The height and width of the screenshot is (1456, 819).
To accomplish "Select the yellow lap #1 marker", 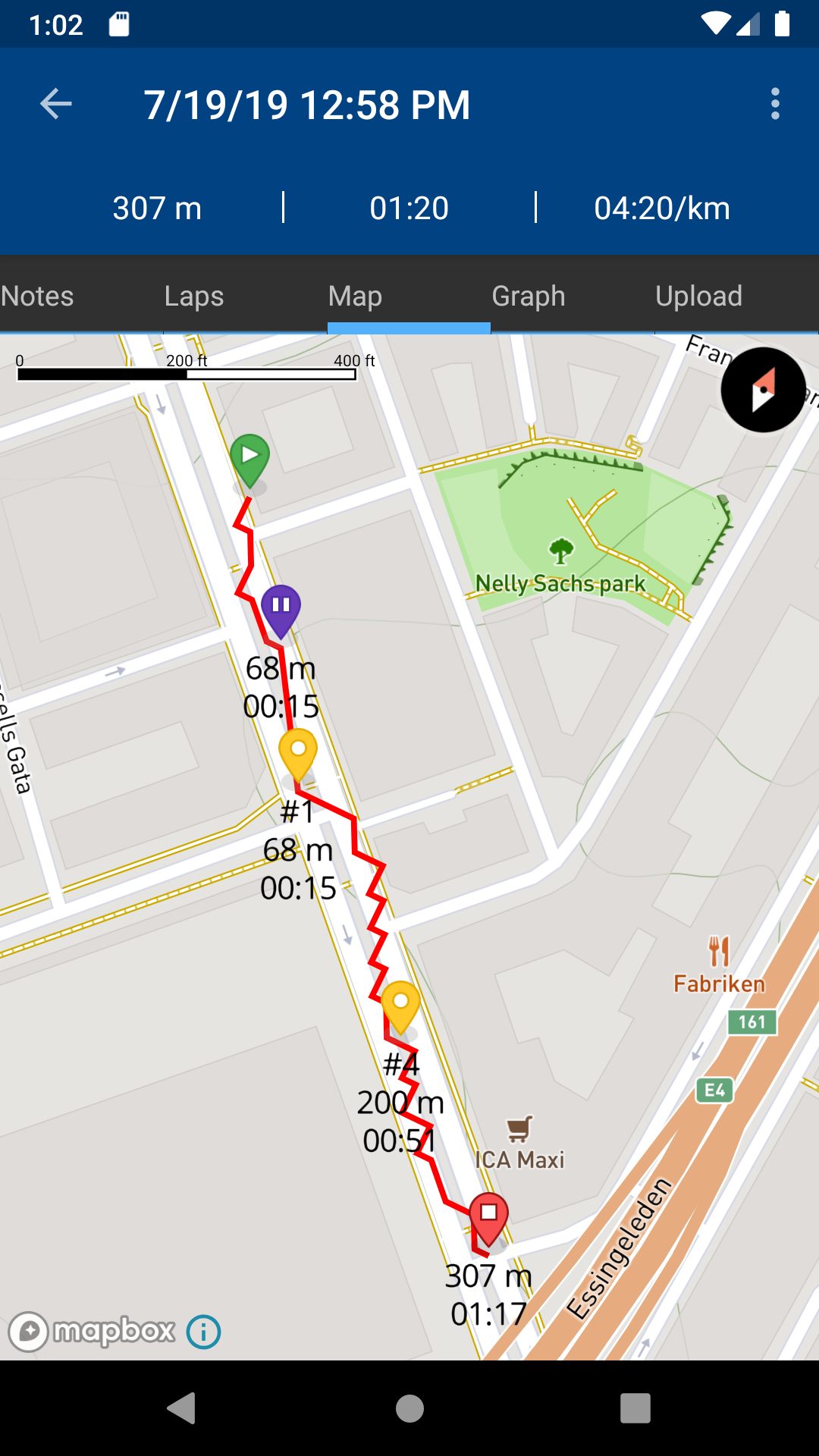I will tap(298, 752).
